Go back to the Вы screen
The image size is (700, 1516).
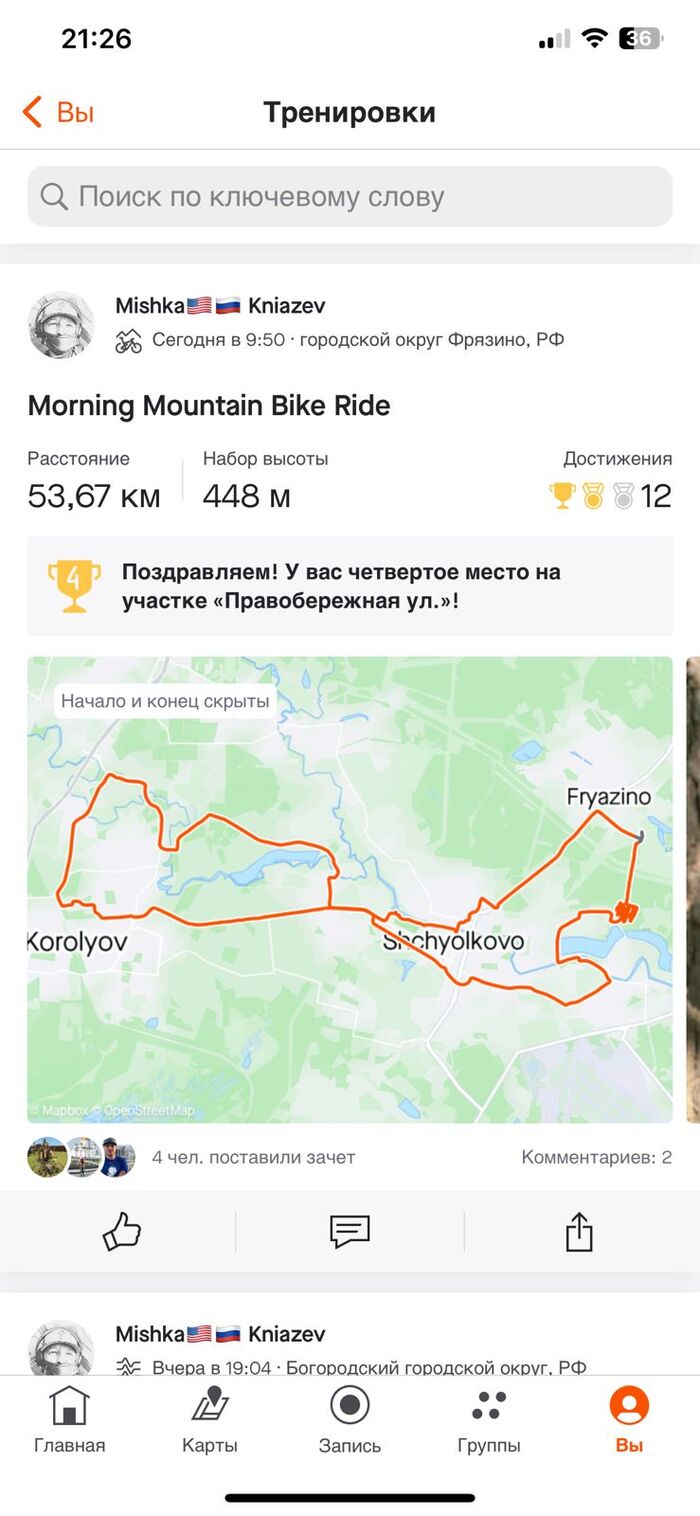pos(58,112)
